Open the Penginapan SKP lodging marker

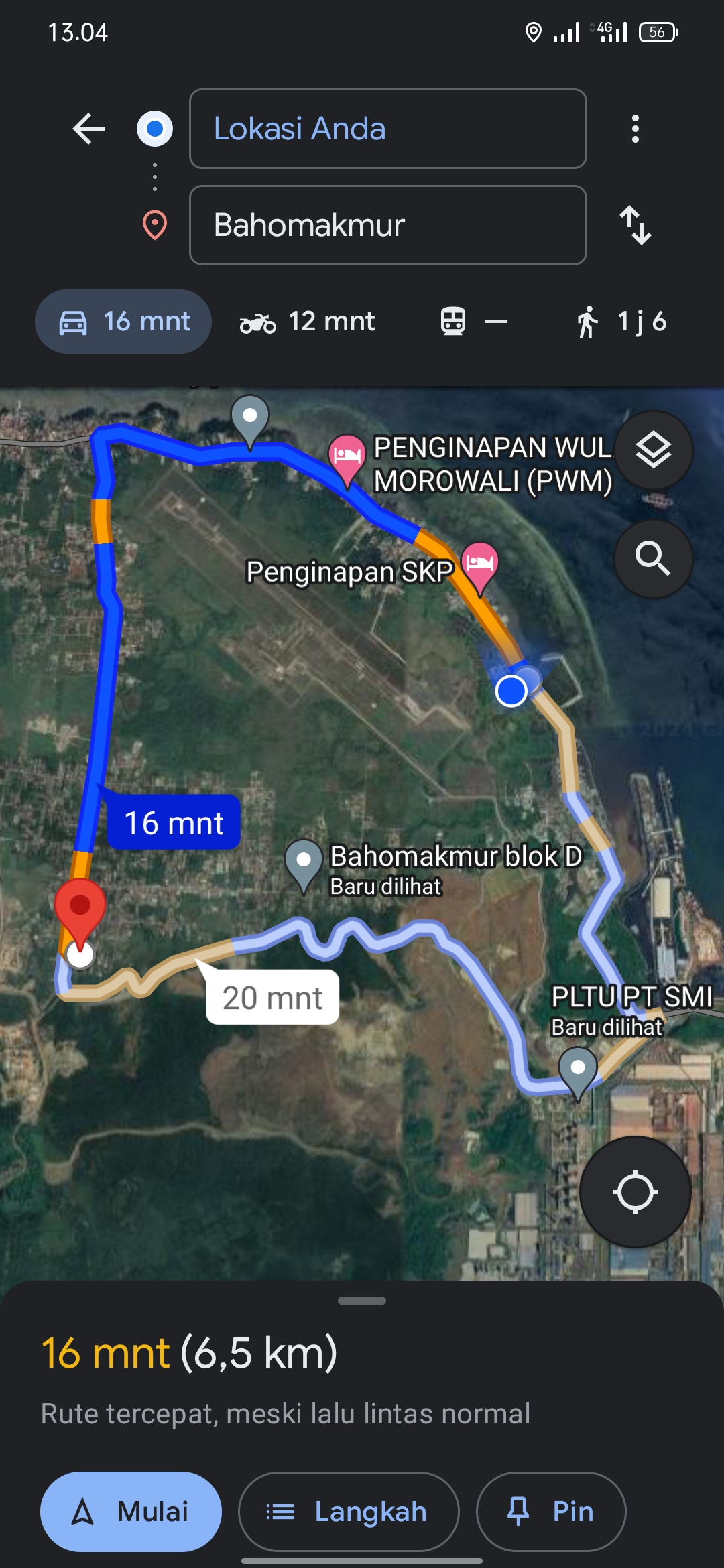480,566
